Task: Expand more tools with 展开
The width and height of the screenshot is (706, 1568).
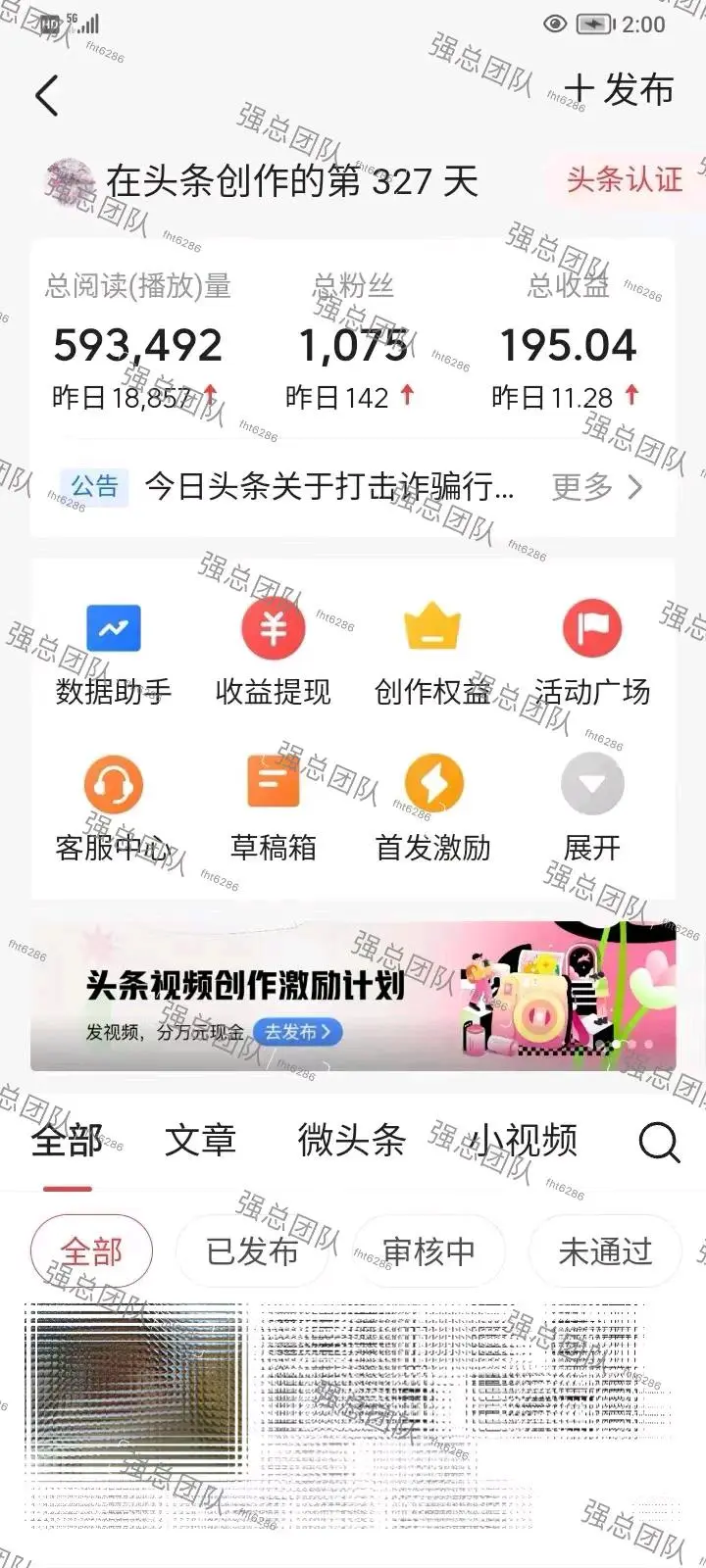Action: click(592, 808)
